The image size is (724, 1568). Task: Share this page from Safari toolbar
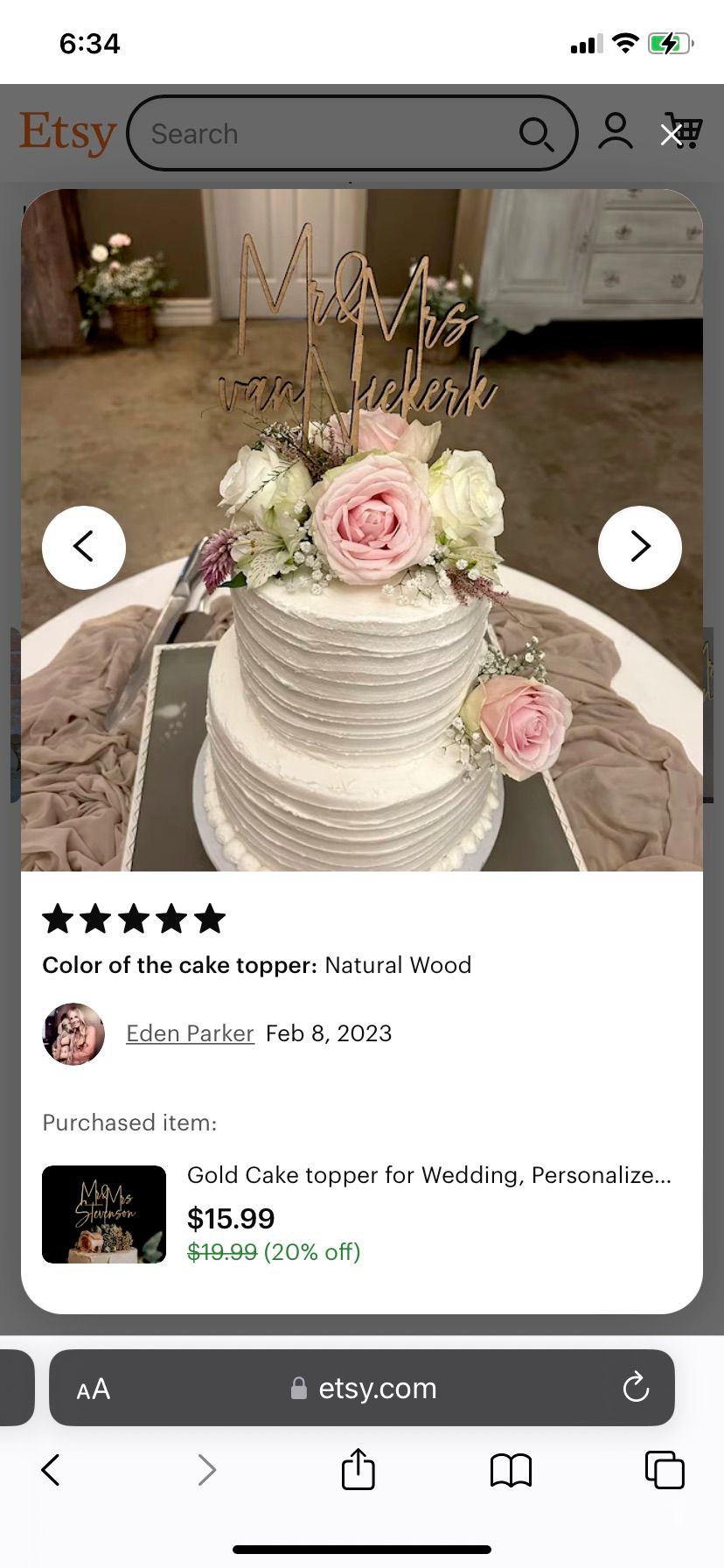(x=358, y=1469)
